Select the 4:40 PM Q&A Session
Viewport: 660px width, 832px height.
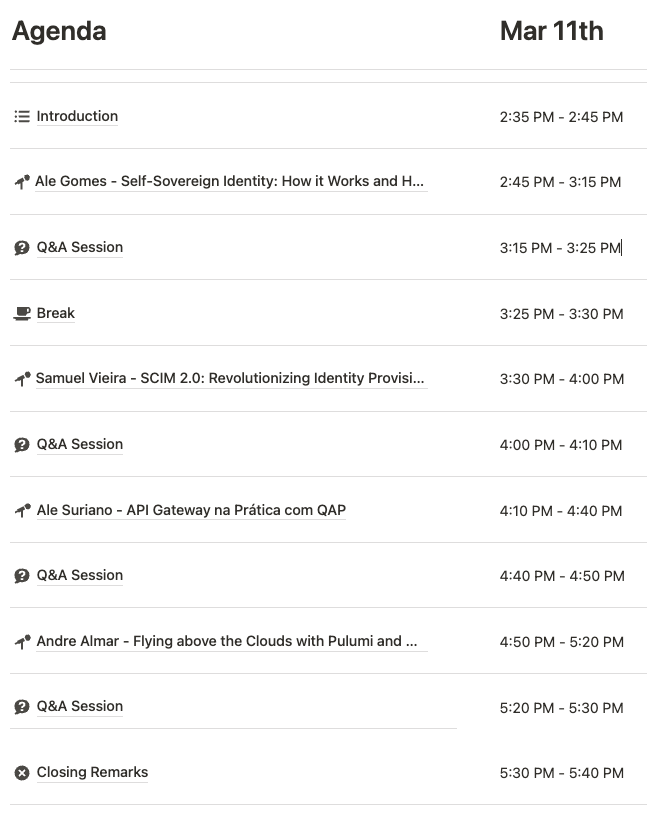(80, 575)
